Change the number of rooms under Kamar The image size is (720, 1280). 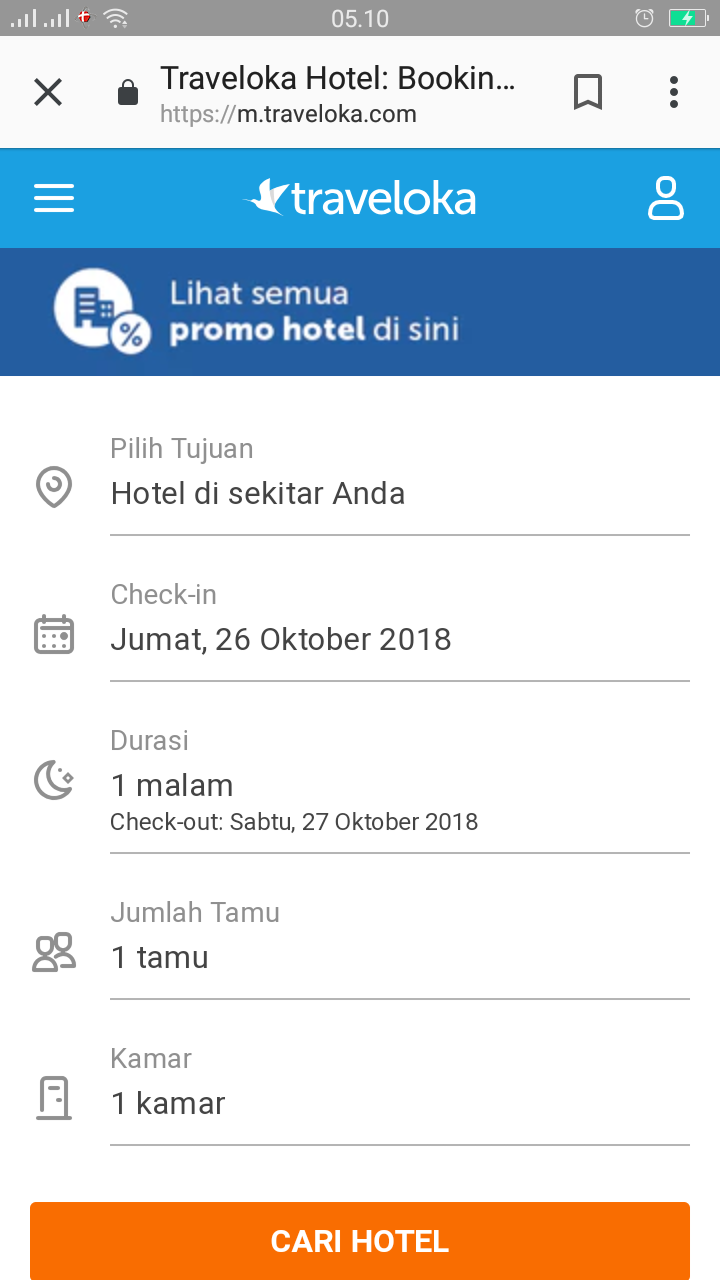pos(400,1103)
